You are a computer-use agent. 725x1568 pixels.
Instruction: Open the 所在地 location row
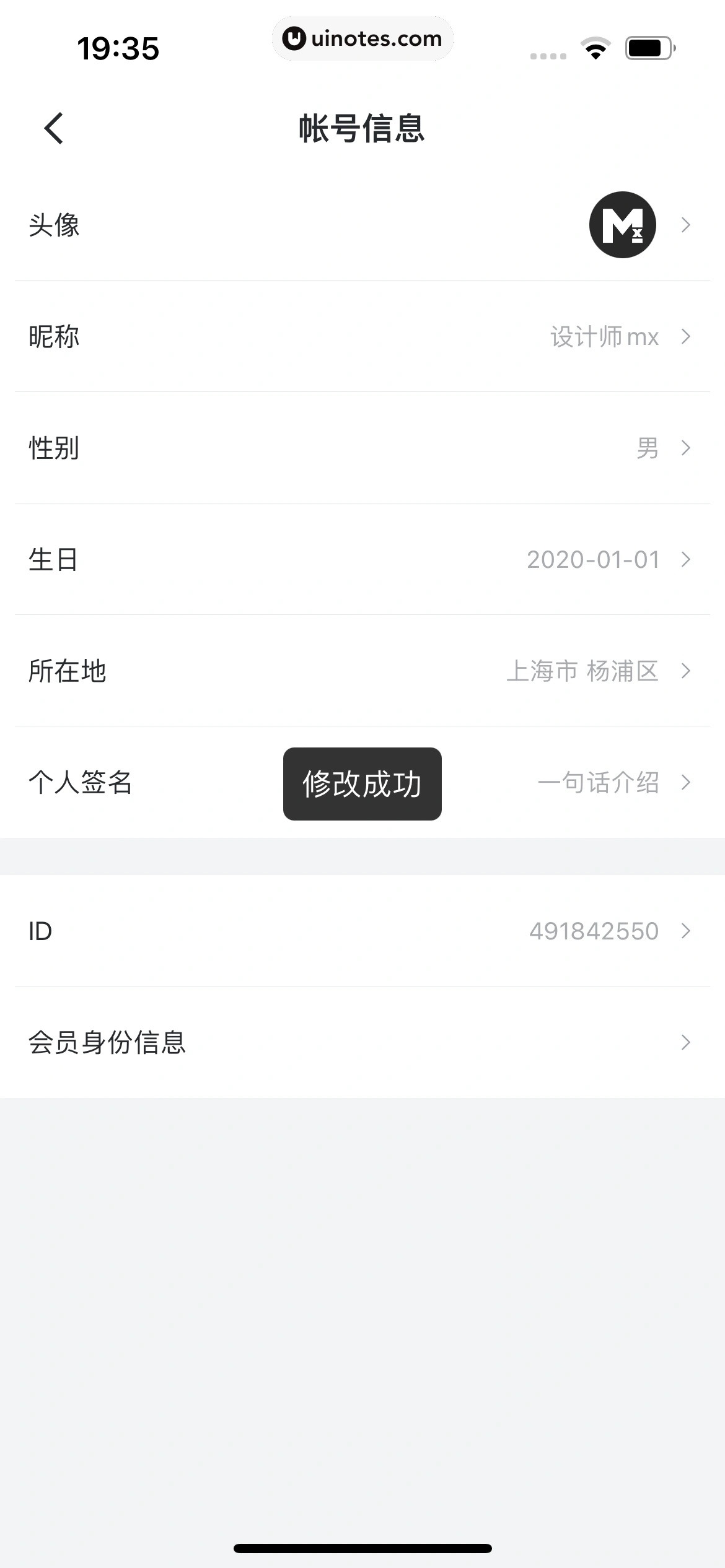click(362, 671)
